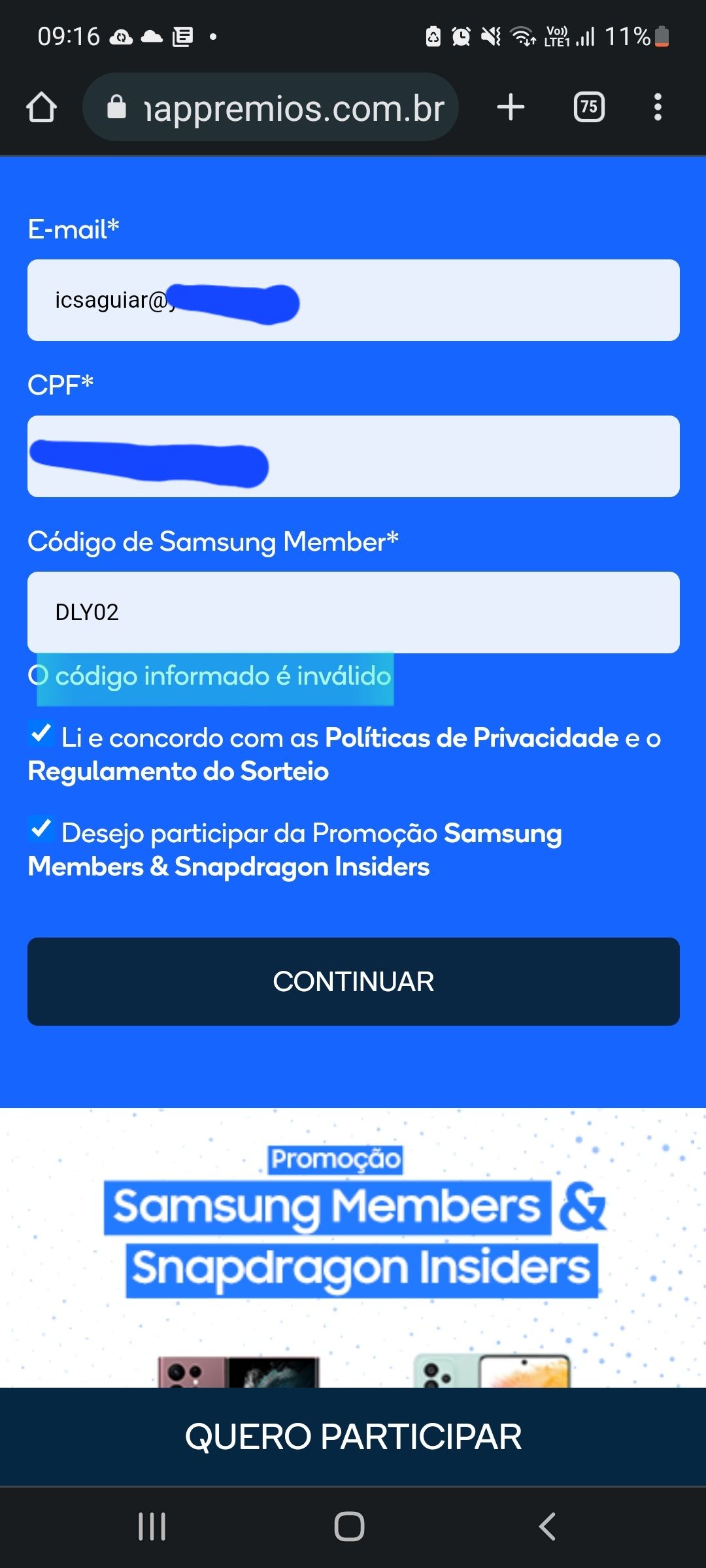Tap the CPF input field
Viewport: 706px width, 1568px height.
[353, 455]
